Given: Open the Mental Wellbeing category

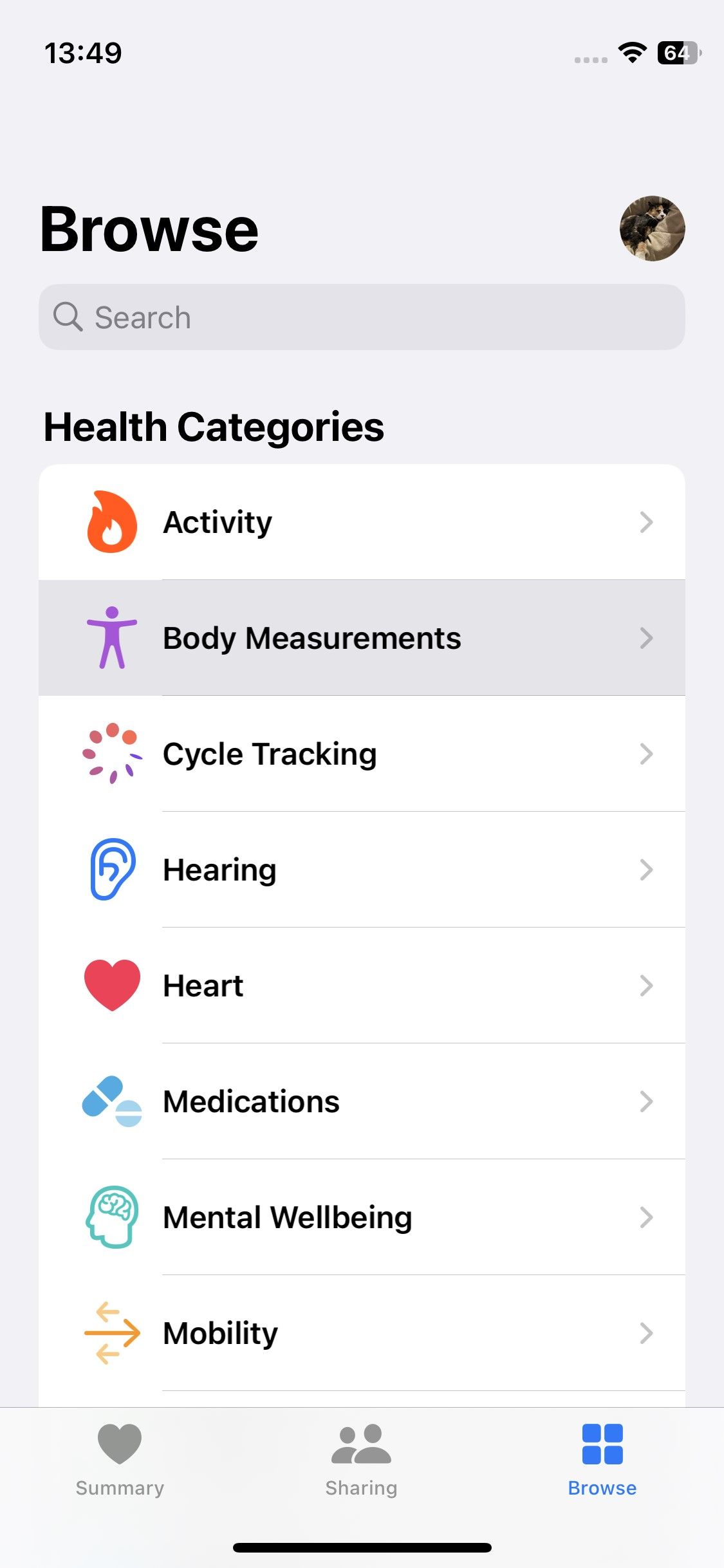Looking at the screenshot, I should [x=360, y=1217].
